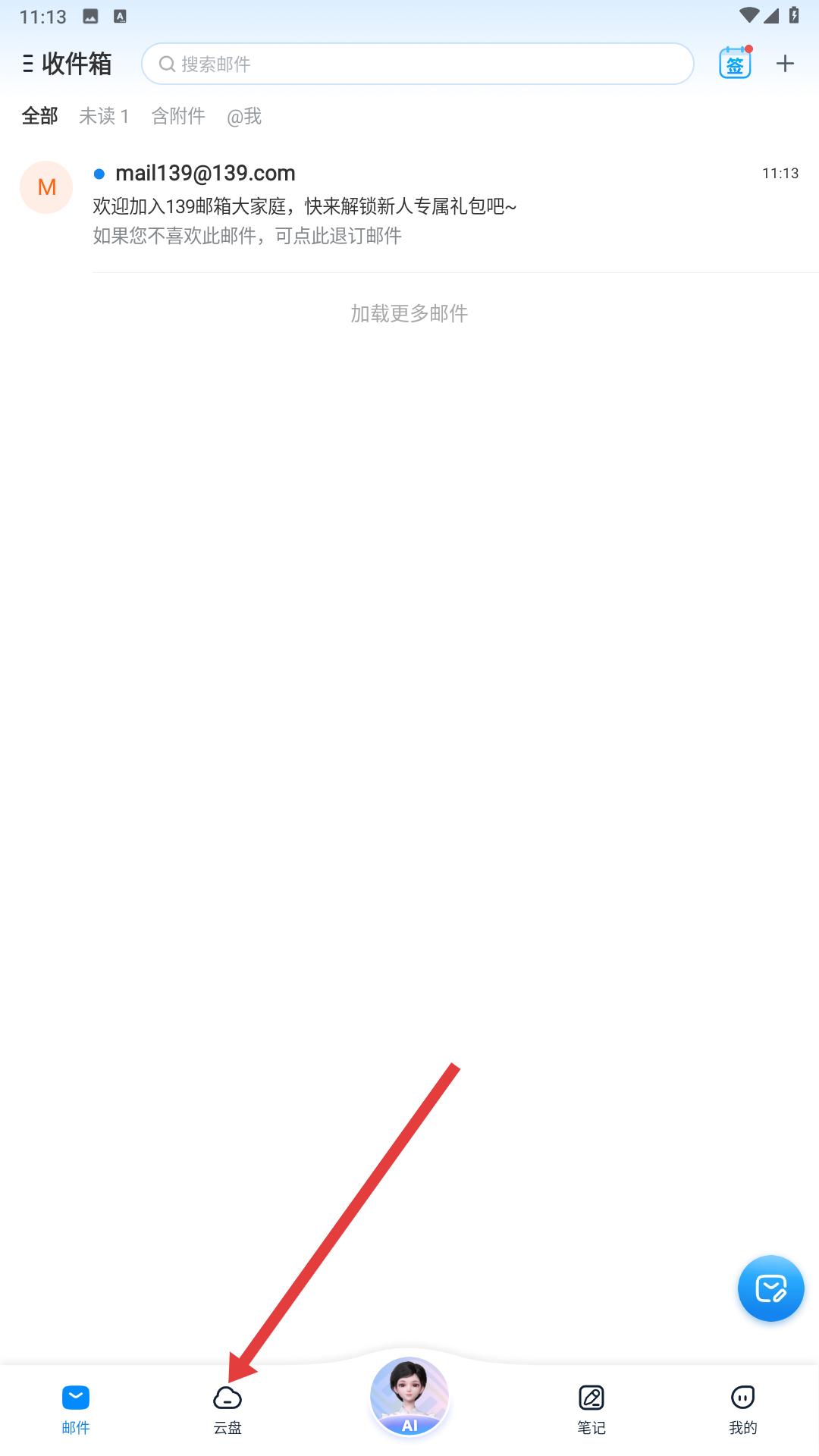Screen dimensions: 819x1456
Task: Open the 签 check-in calendar icon
Action: point(735,64)
